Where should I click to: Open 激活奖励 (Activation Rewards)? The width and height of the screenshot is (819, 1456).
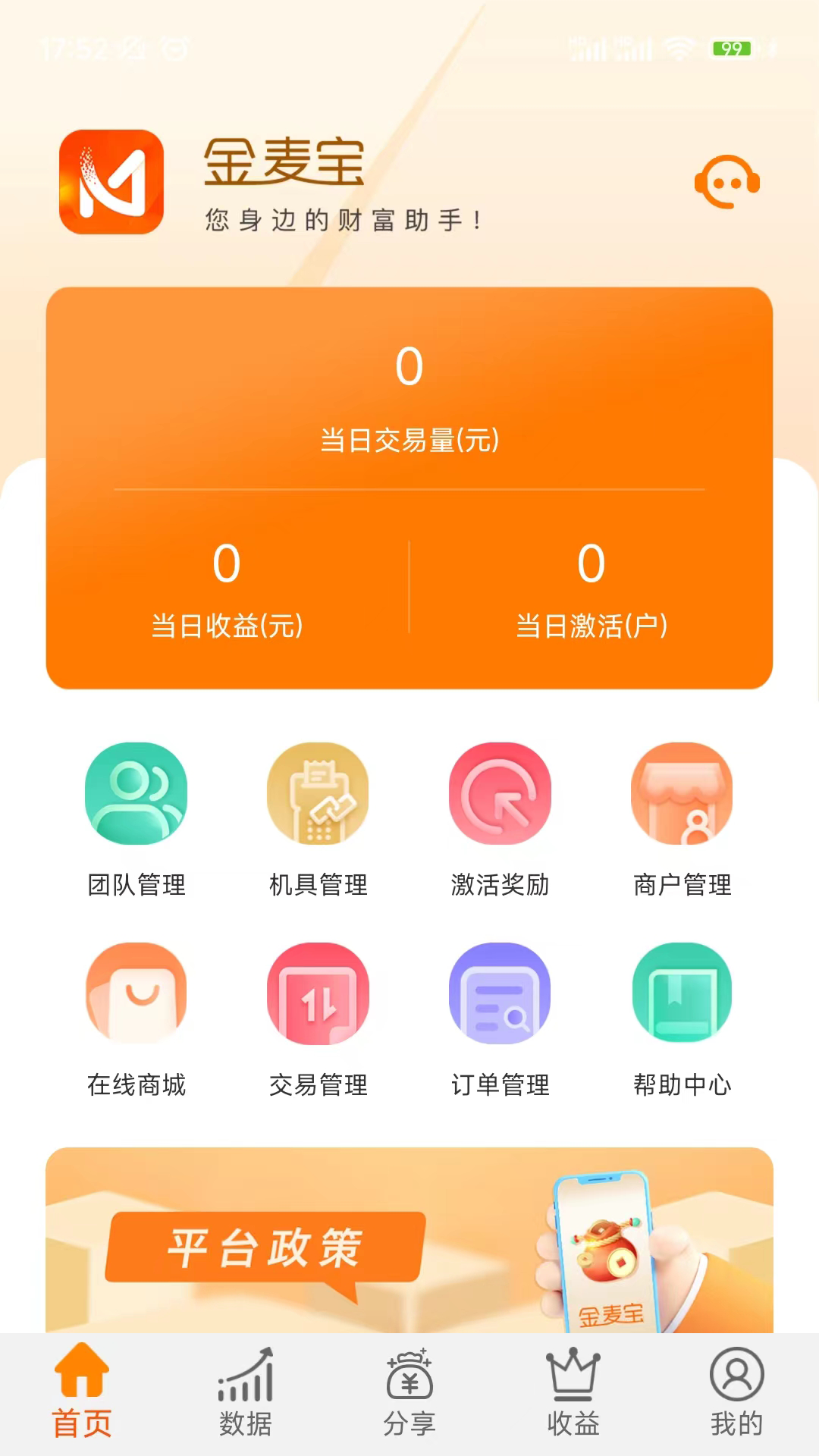(500, 793)
